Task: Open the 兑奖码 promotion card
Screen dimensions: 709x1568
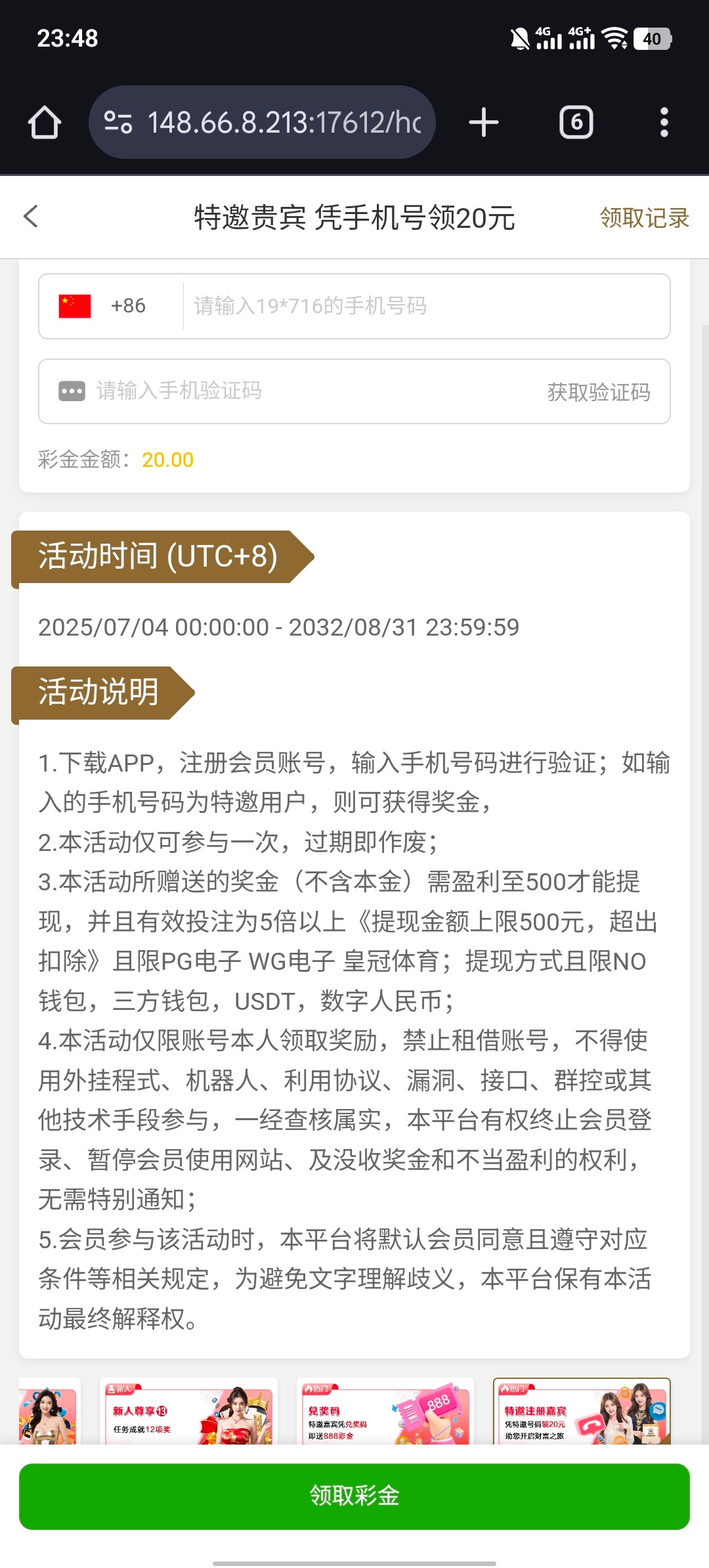Action: (x=385, y=1412)
